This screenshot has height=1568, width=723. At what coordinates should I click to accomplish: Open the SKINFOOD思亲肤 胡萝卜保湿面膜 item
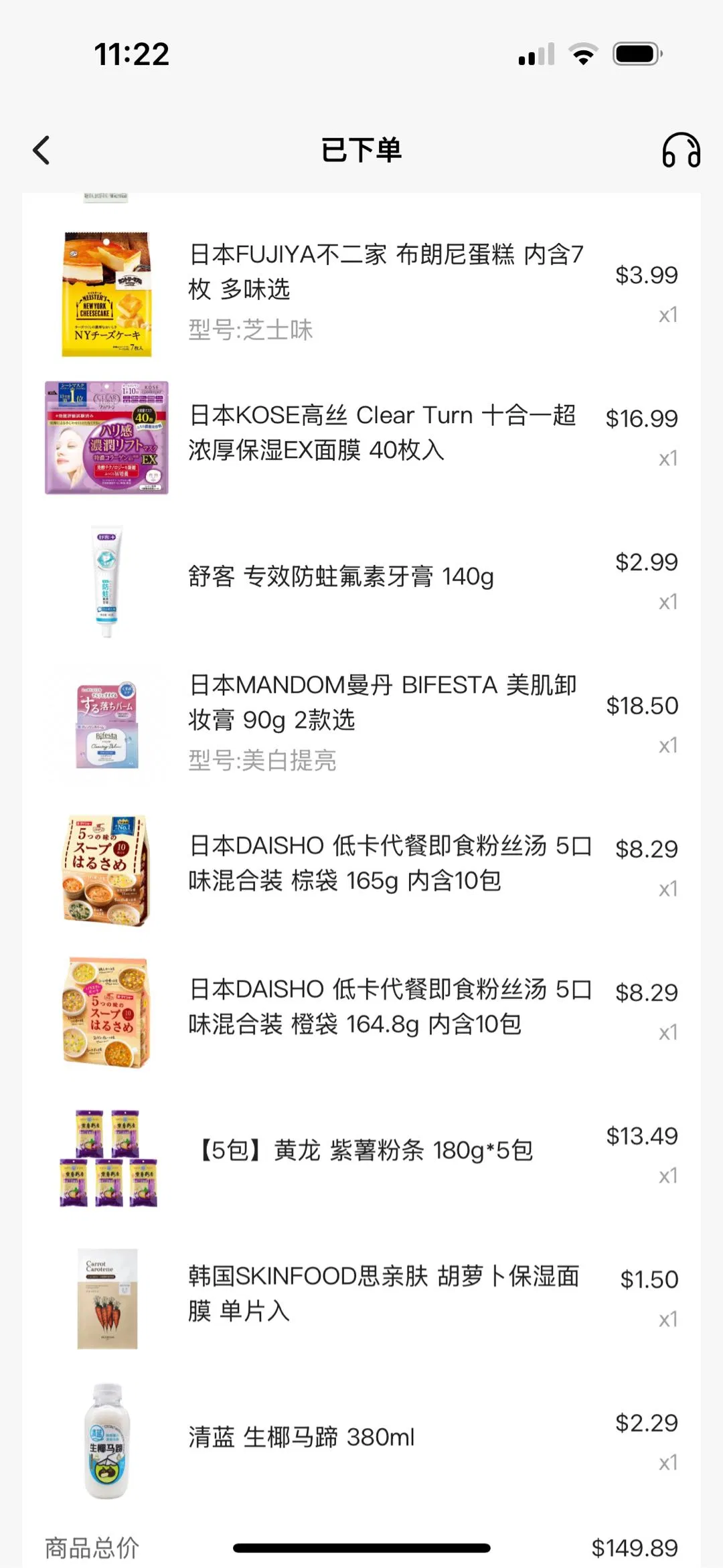click(383, 1293)
